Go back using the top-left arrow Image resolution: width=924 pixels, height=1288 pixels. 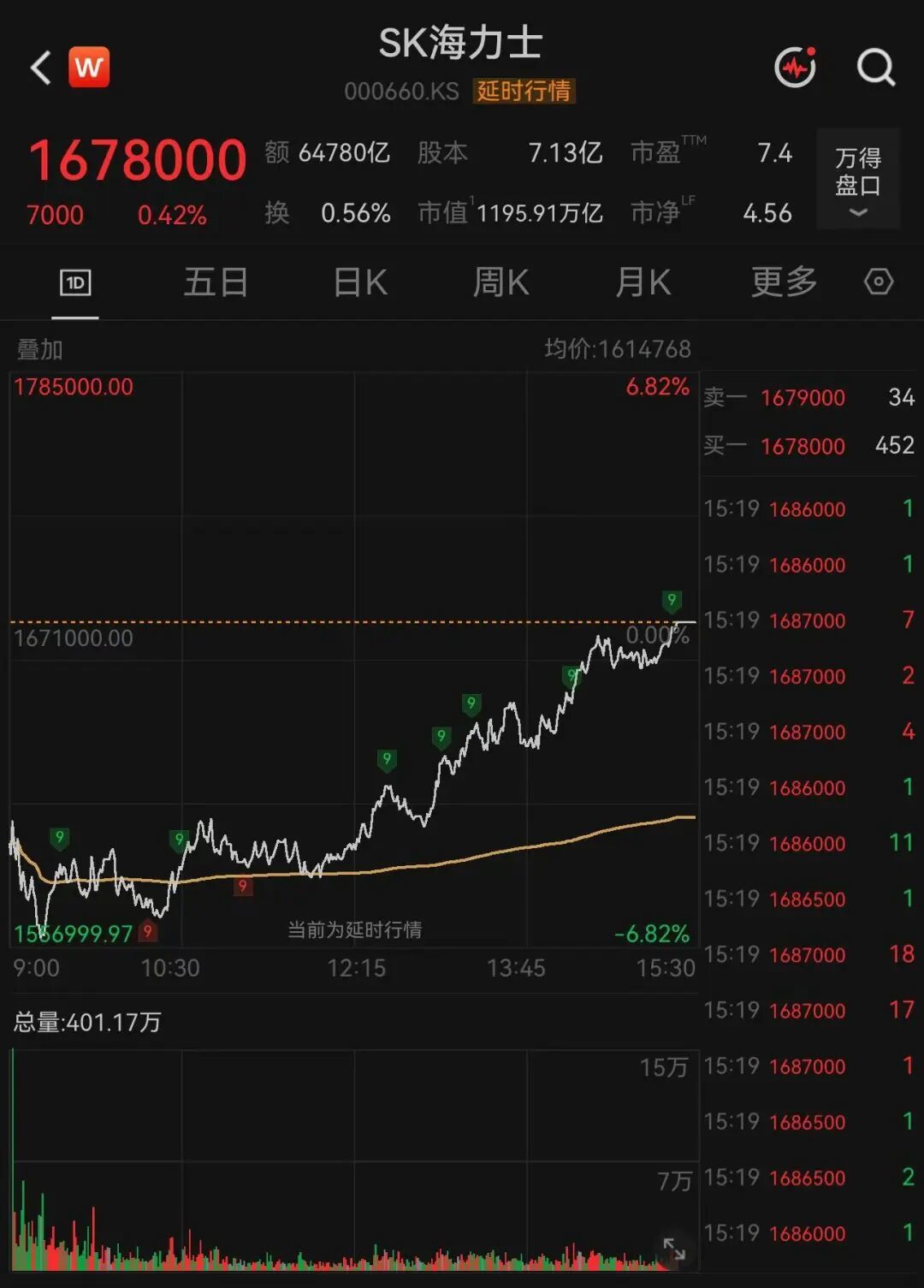coord(40,68)
